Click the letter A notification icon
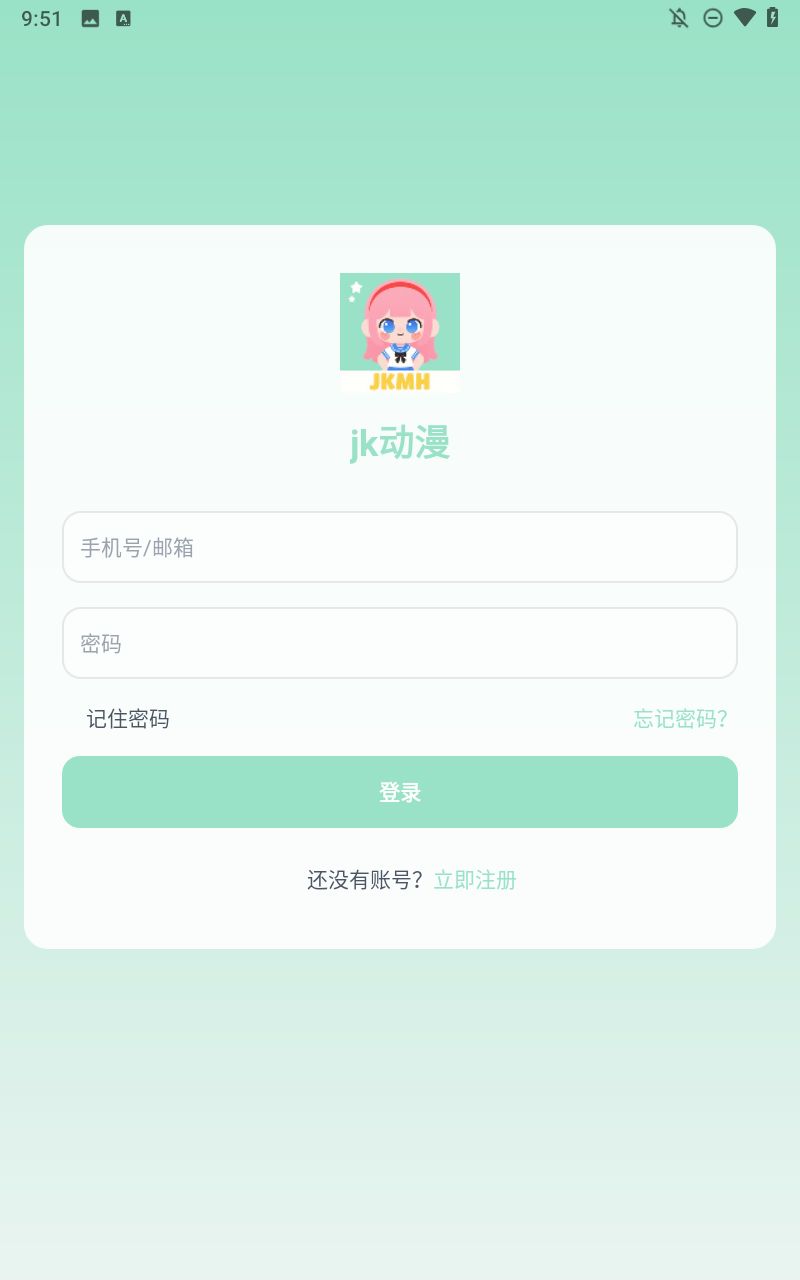This screenshot has width=800, height=1280. pos(123,17)
